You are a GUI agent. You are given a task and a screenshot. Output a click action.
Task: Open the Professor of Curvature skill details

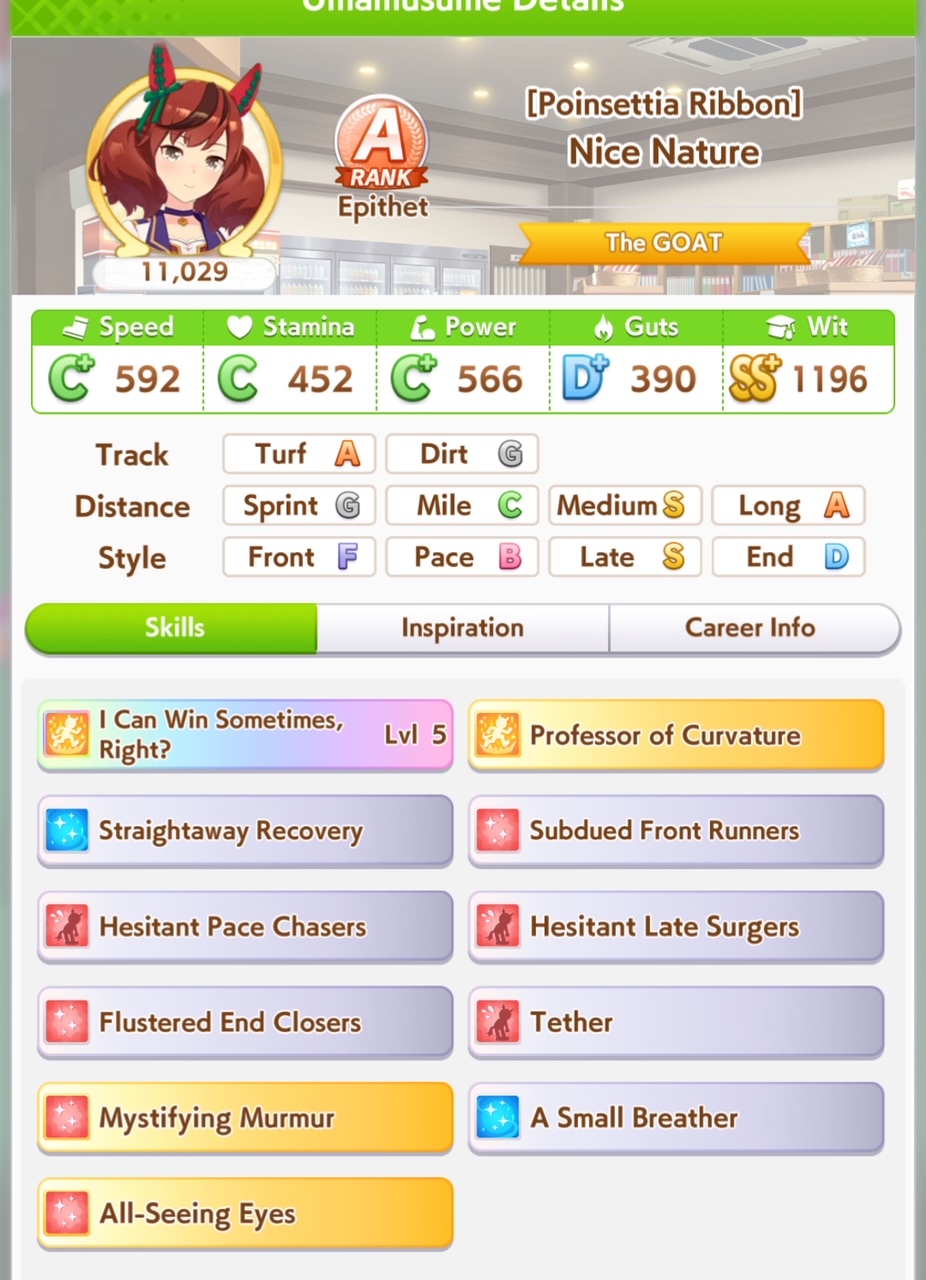tap(676, 735)
